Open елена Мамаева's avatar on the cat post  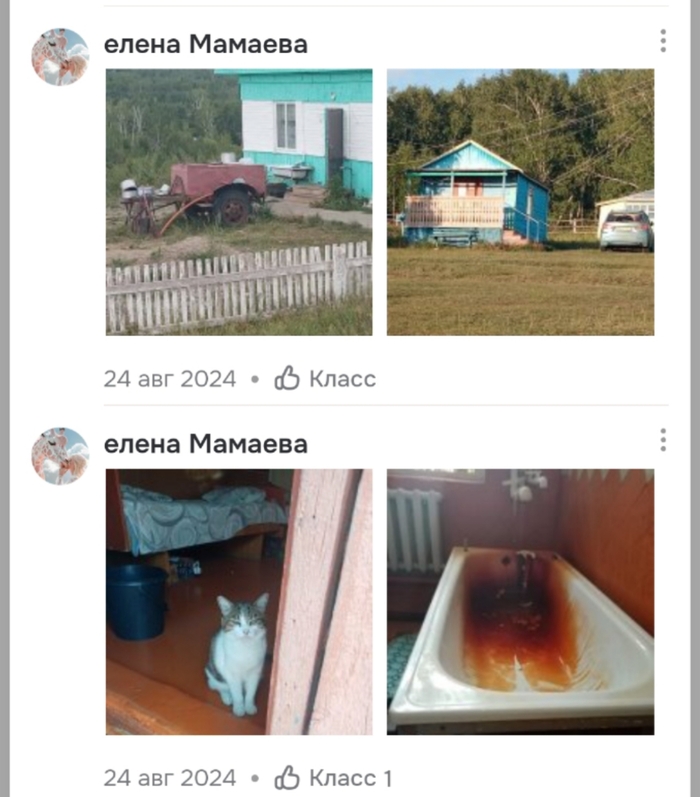tap(60, 456)
